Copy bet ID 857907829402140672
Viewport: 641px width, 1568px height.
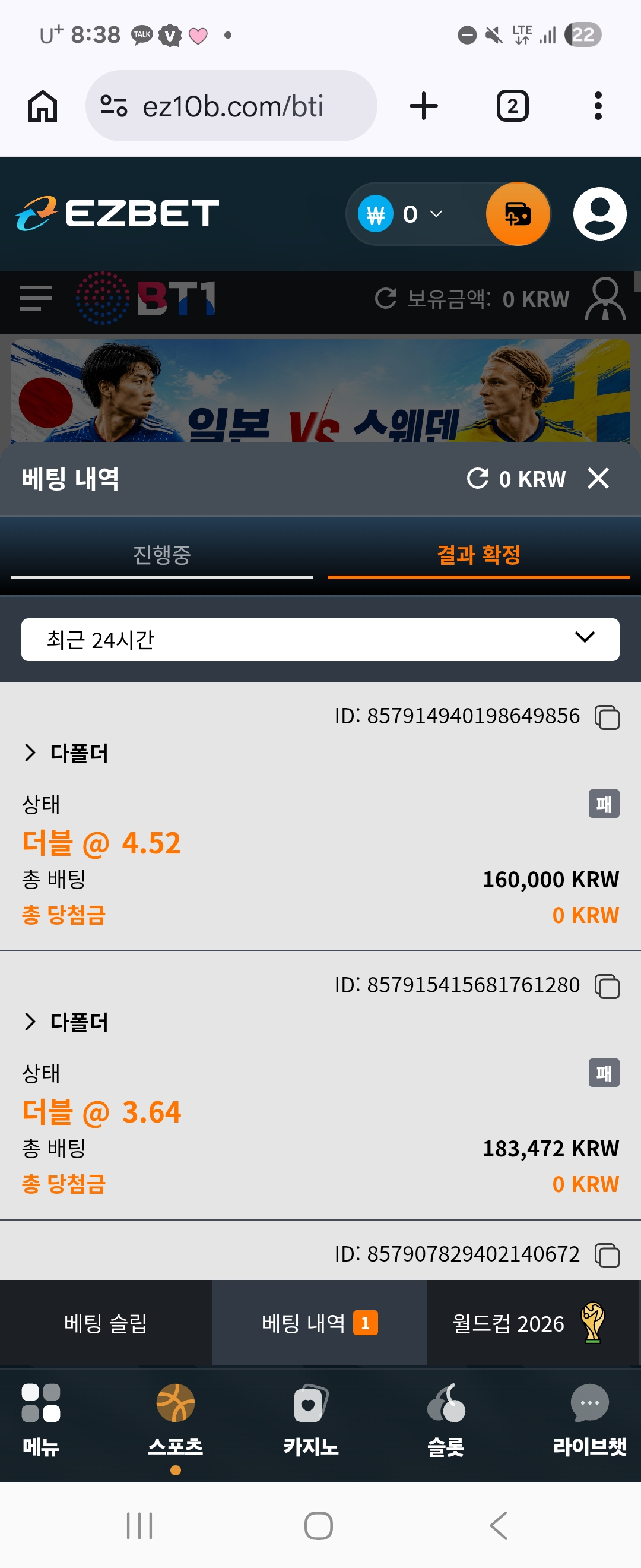pos(607,1255)
